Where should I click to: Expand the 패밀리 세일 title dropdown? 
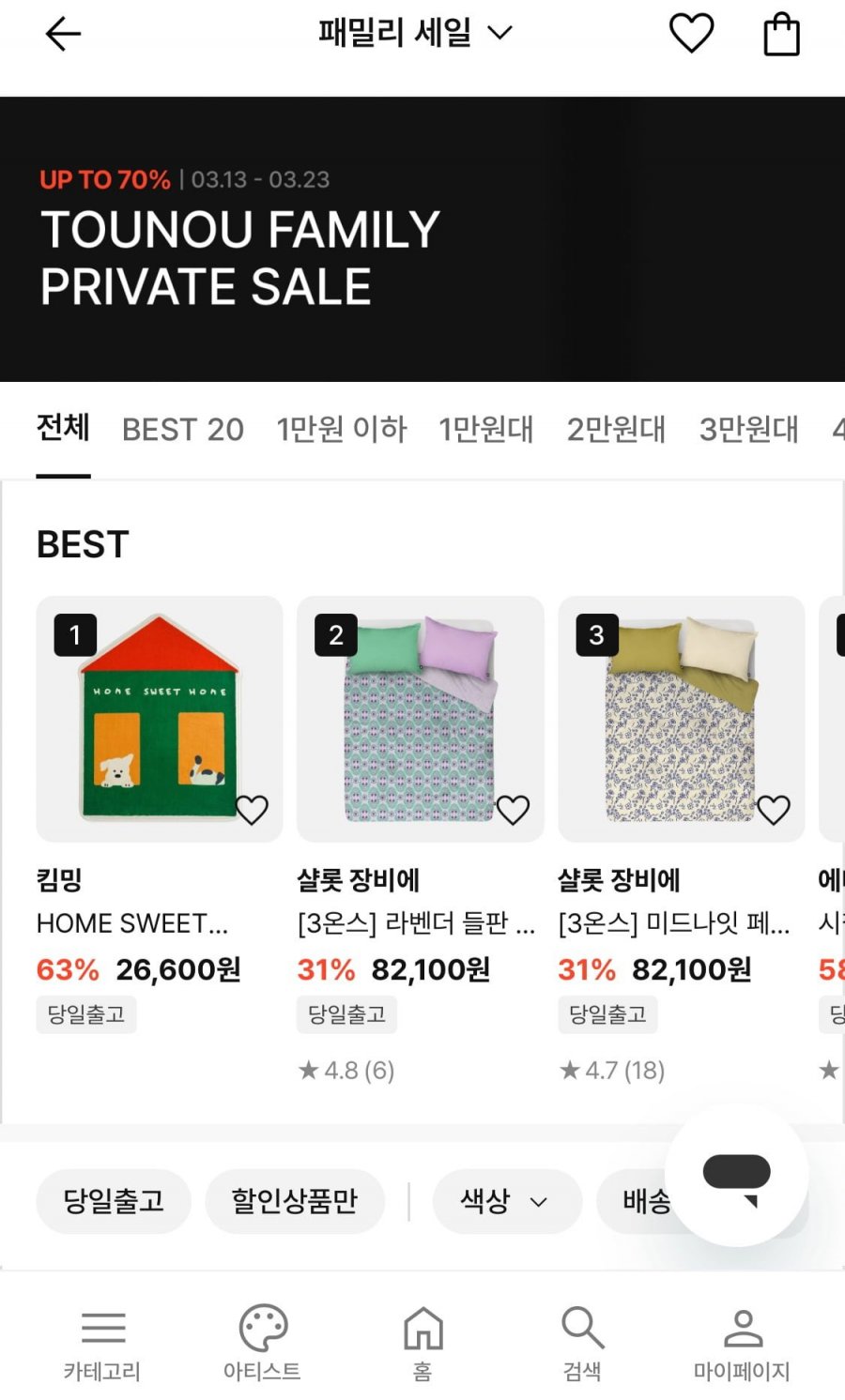(416, 34)
